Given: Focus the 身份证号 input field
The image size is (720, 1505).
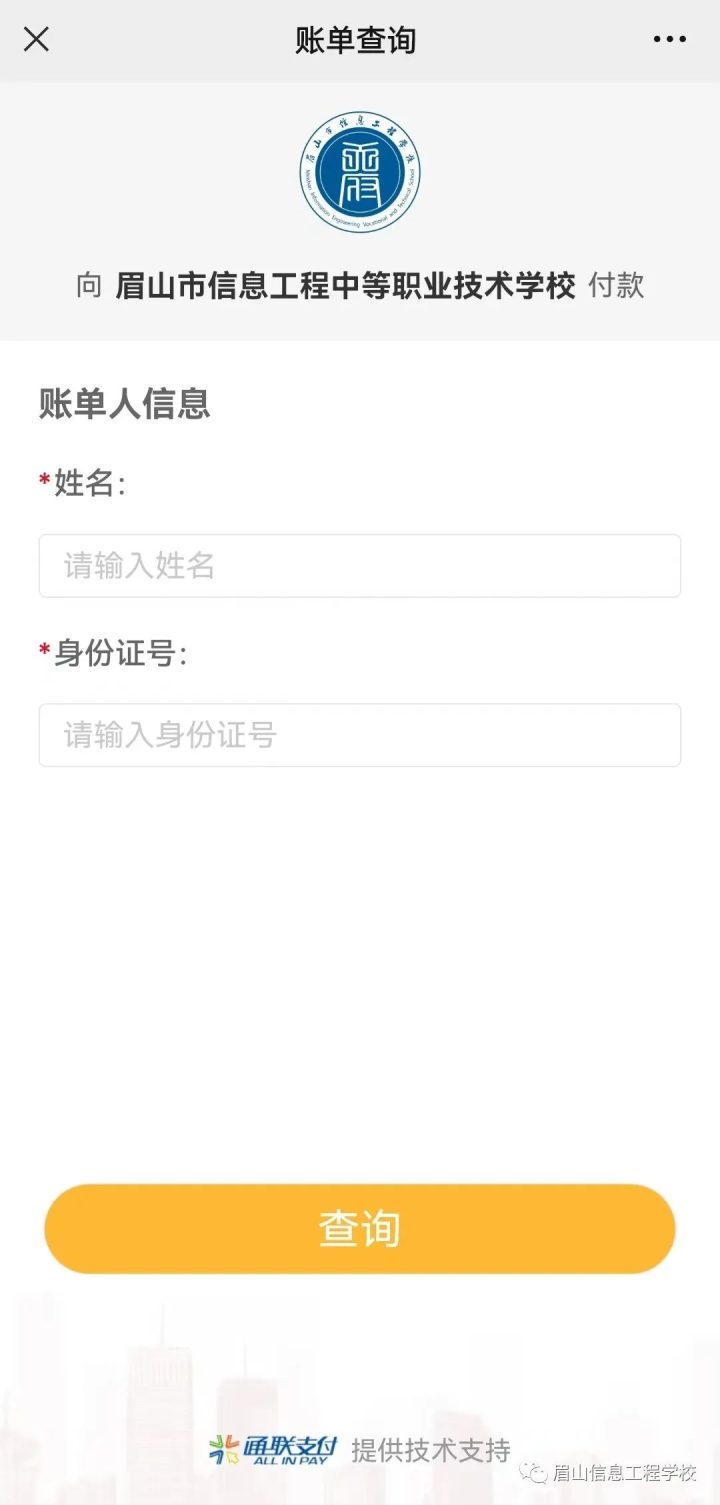Looking at the screenshot, I should [x=360, y=735].
